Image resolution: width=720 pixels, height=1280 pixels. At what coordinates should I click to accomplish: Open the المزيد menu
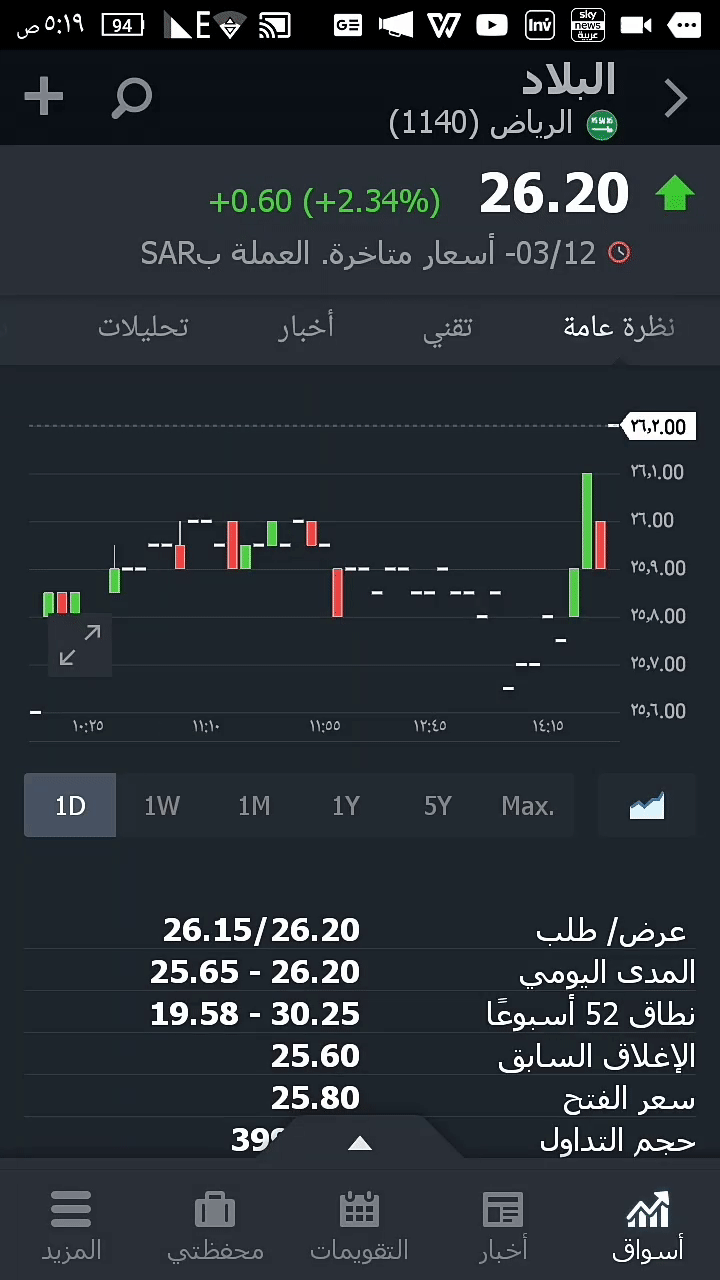71,1225
